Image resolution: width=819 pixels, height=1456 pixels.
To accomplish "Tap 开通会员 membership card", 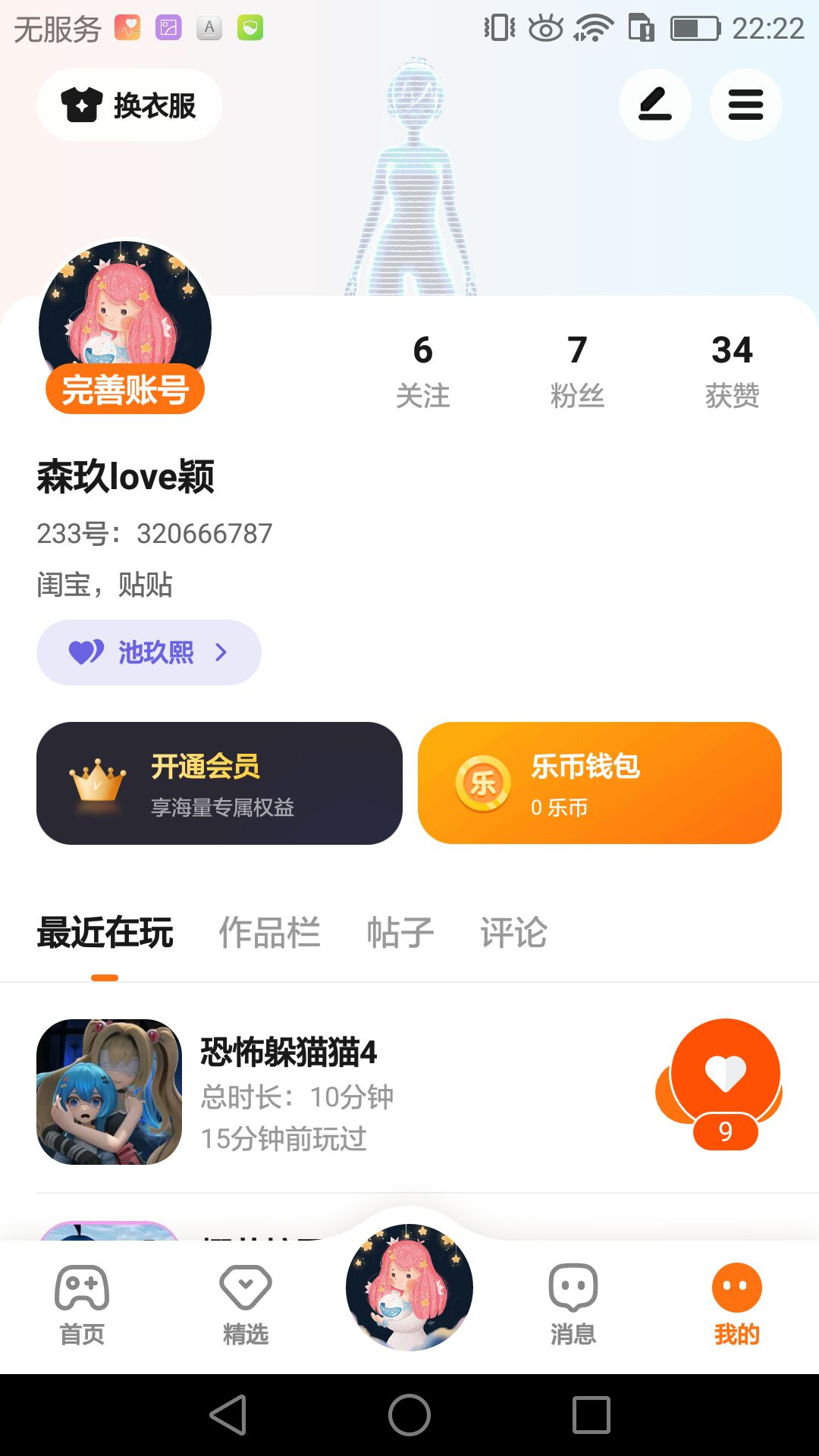I will click(219, 783).
